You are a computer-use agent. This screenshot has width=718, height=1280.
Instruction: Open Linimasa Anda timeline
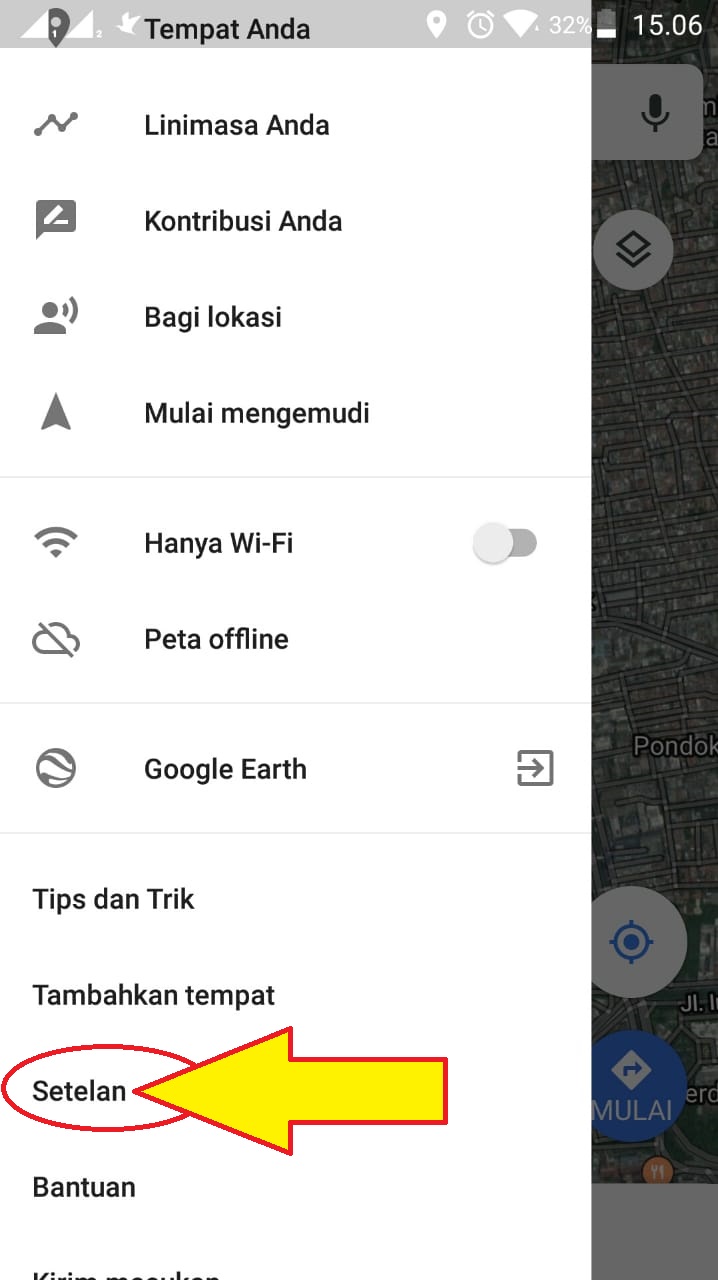coord(236,125)
